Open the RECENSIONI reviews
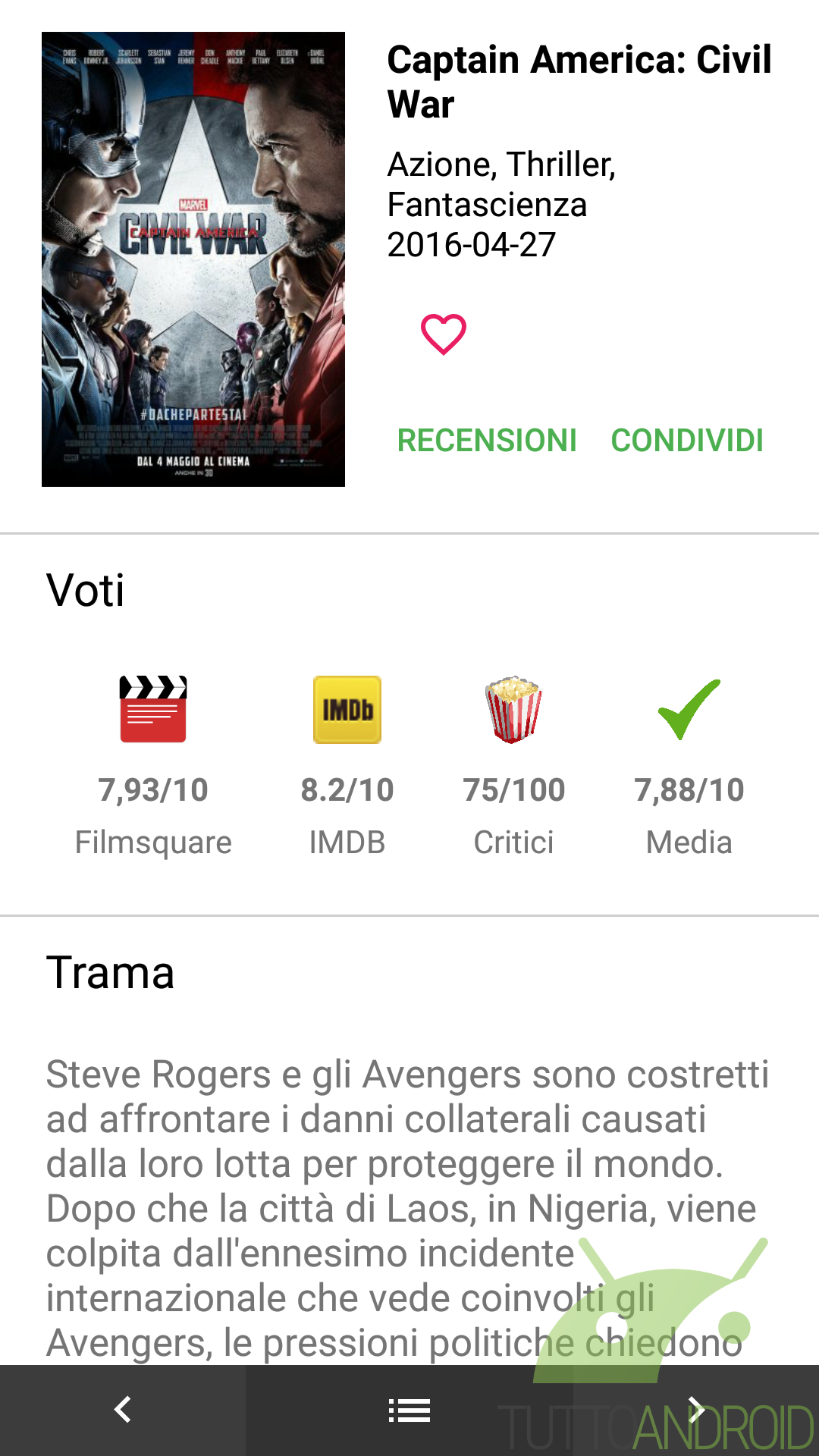Viewport: 819px width, 1456px height. pos(487,441)
